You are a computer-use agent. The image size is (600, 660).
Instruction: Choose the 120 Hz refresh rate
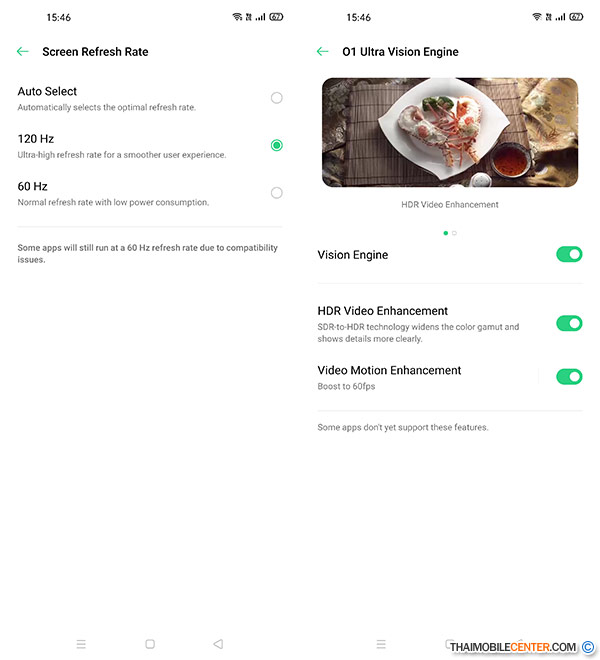click(x=276, y=145)
